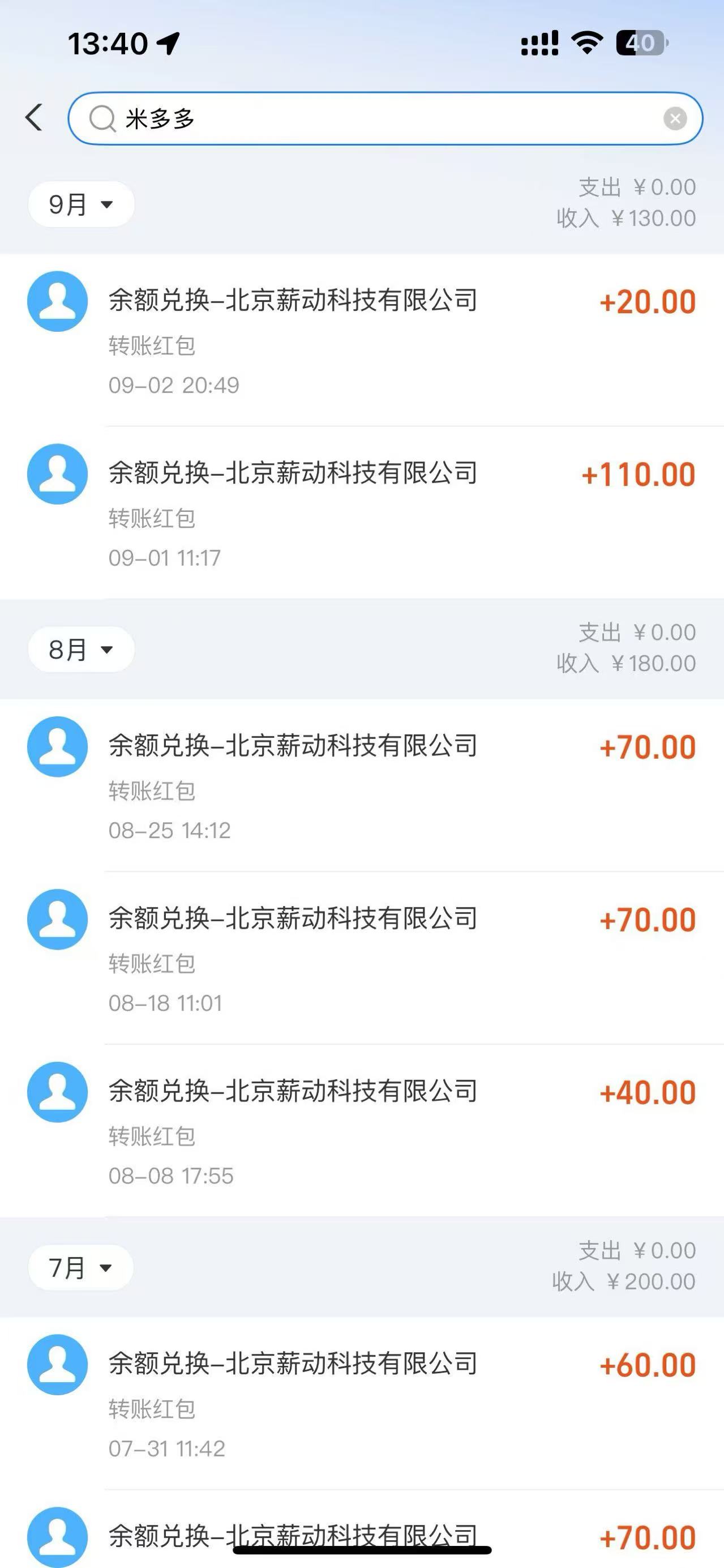
Task: Open the +20.00 transaction from 09-02 20:49
Action: point(362,340)
